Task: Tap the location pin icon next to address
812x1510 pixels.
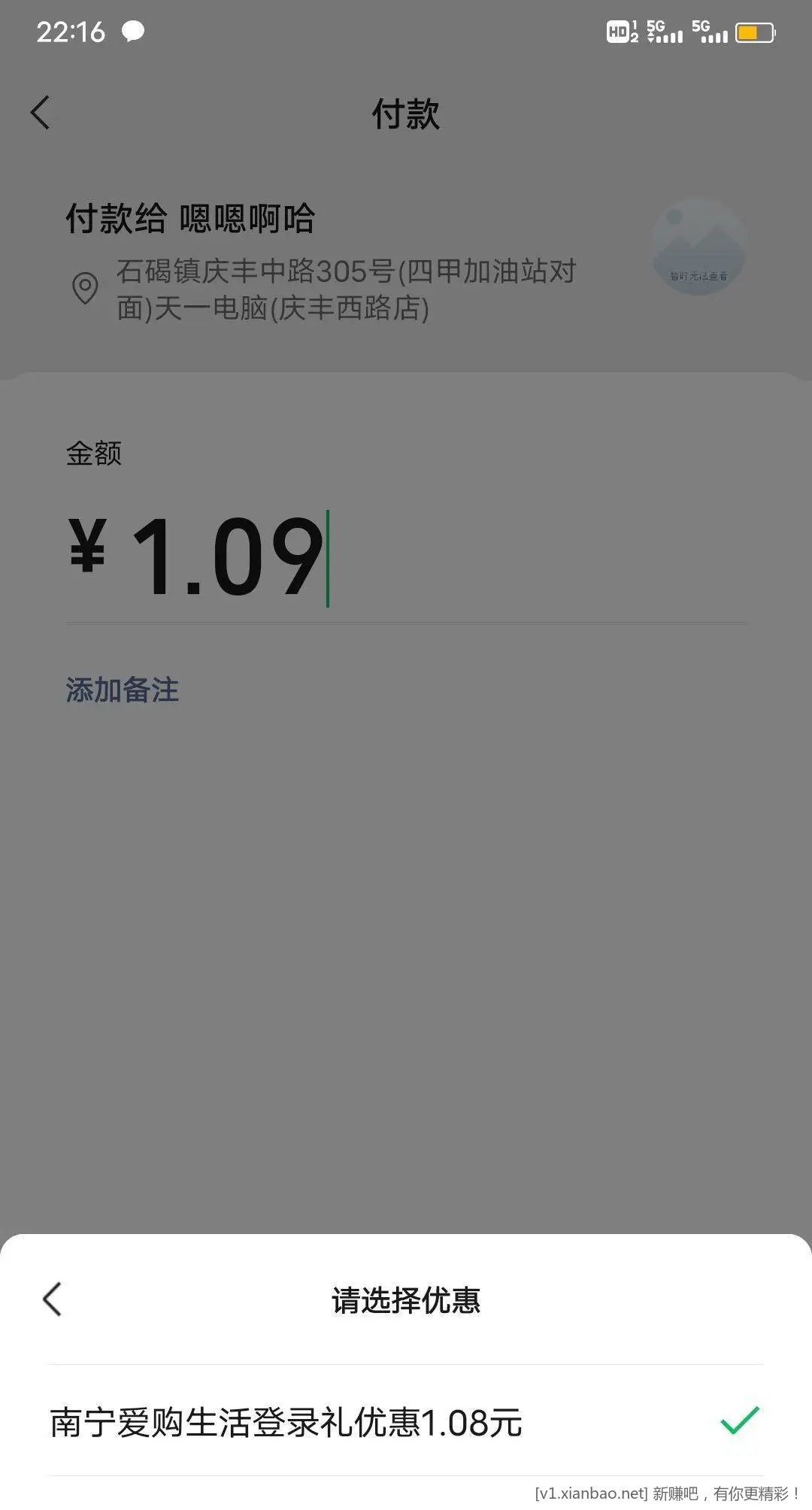Action: pos(84,286)
